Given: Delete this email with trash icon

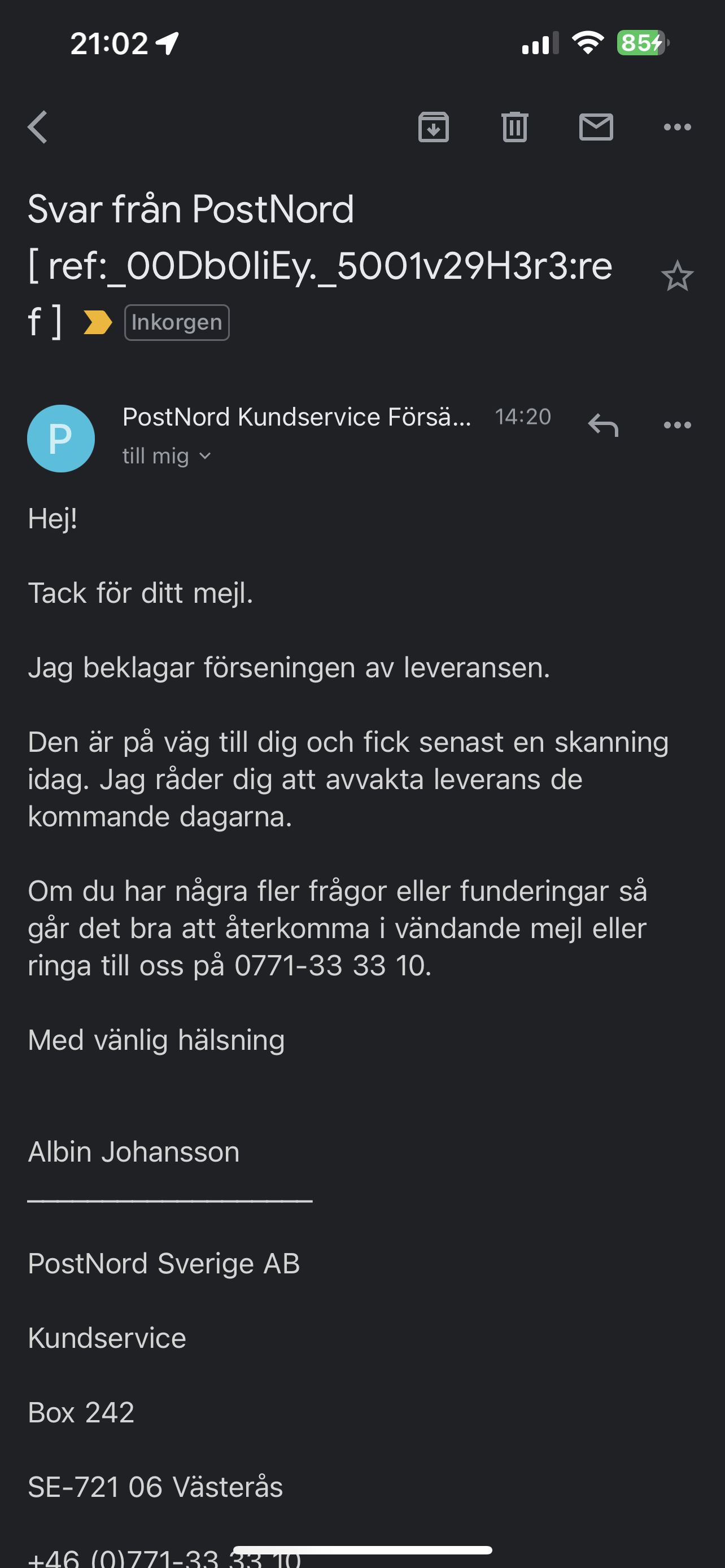Looking at the screenshot, I should click(515, 127).
